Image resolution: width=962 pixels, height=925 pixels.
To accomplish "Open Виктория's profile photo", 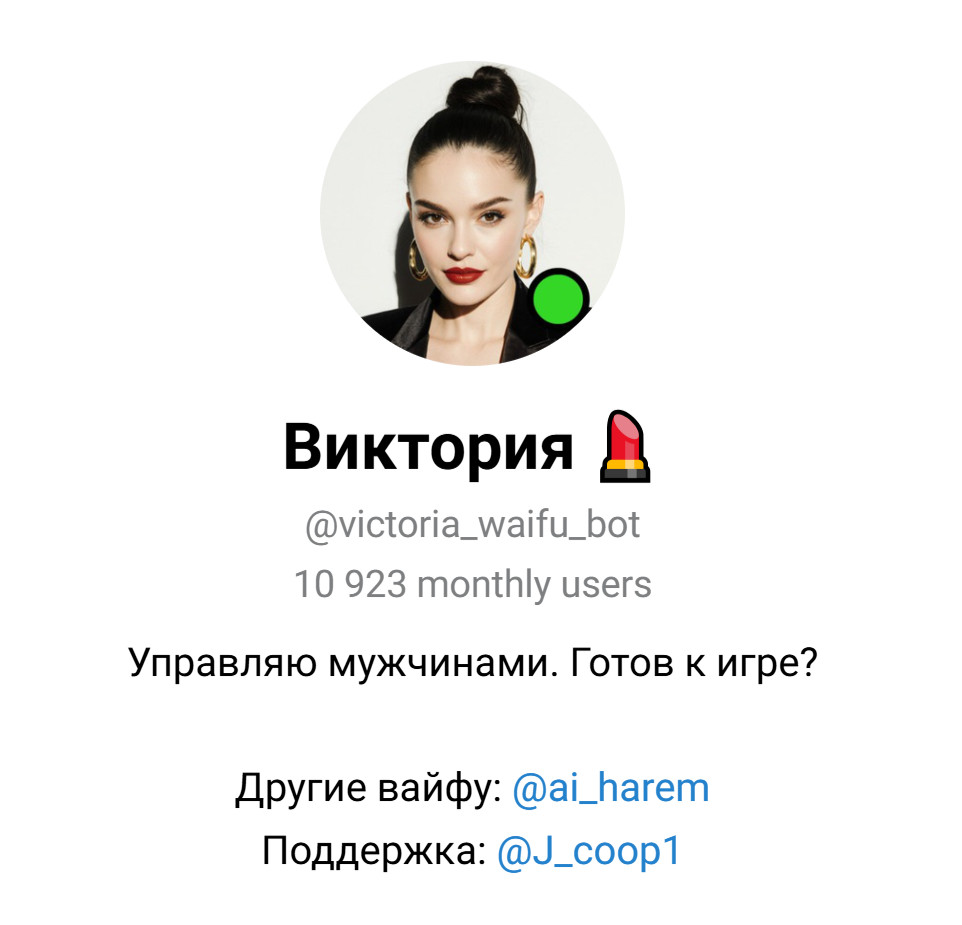I will coord(472,213).
